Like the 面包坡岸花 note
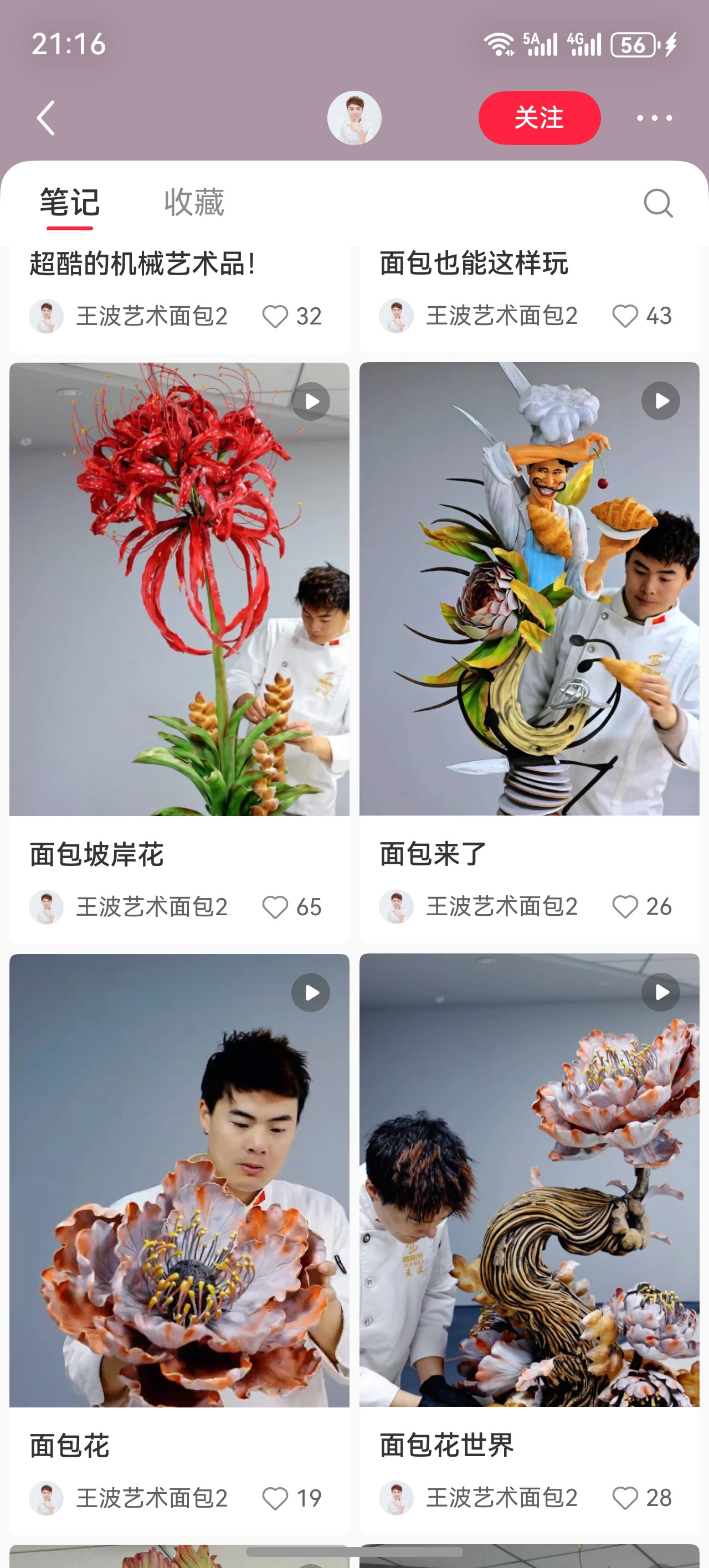 (x=275, y=907)
